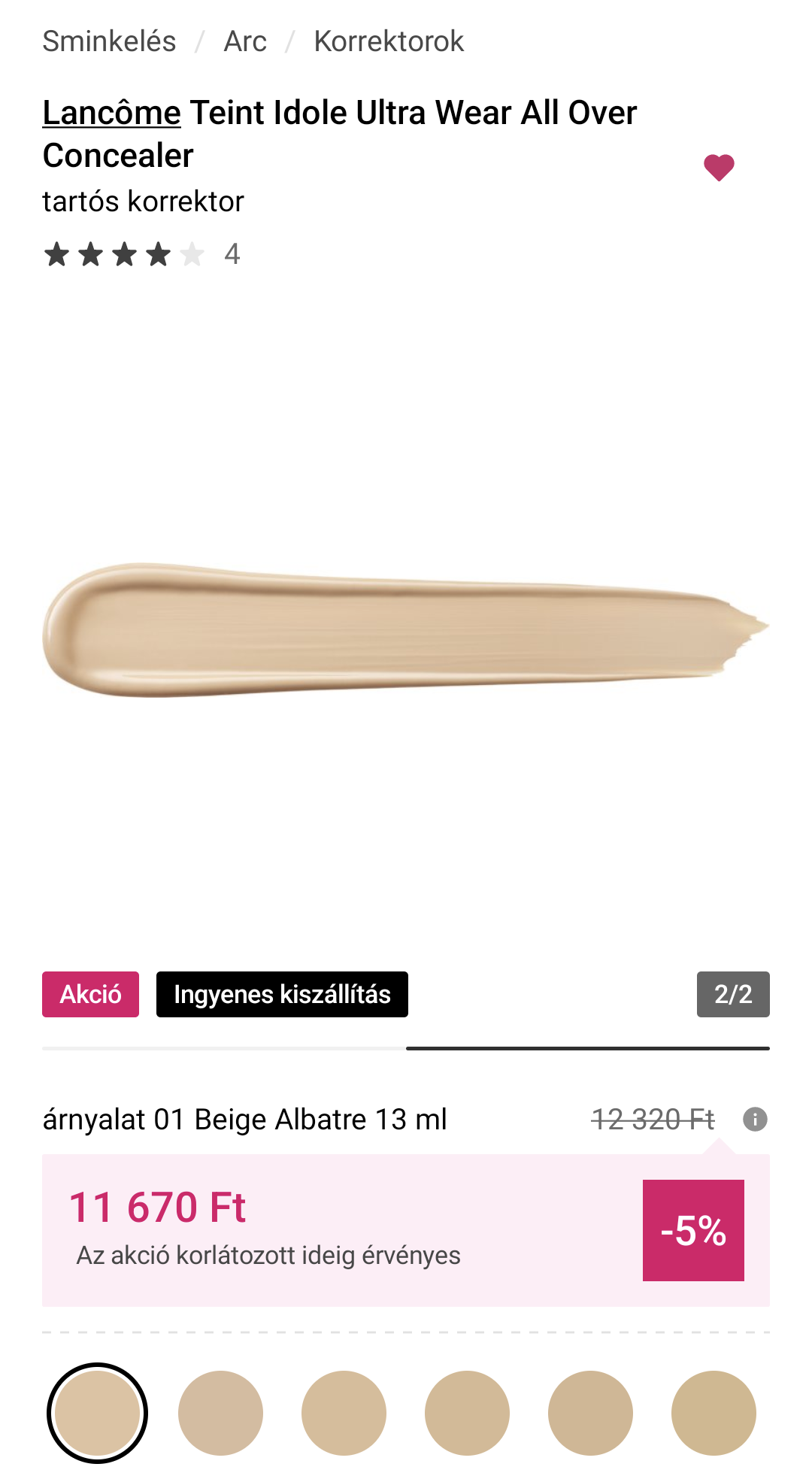This screenshot has height=1482, width=812.
Task: Go to the Arc breadcrumb category
Action: click(x=245, y=41)
